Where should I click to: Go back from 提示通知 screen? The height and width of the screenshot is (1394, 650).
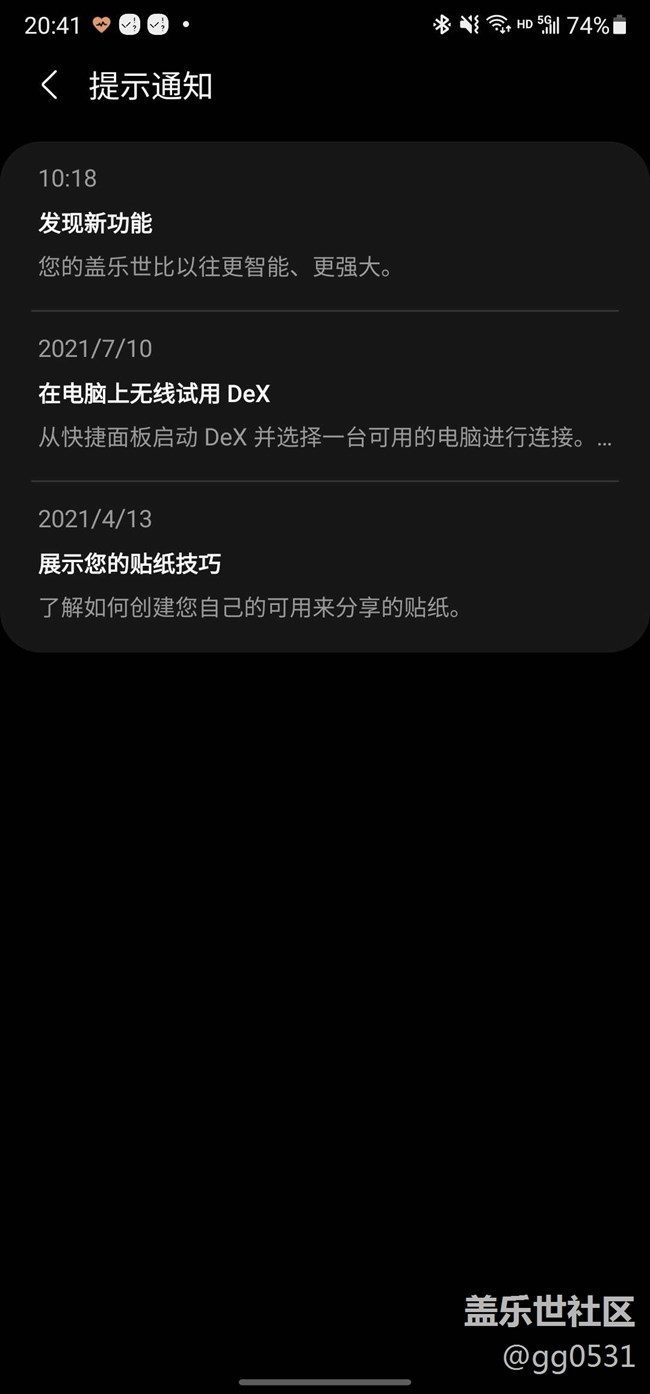pos(49,86)
